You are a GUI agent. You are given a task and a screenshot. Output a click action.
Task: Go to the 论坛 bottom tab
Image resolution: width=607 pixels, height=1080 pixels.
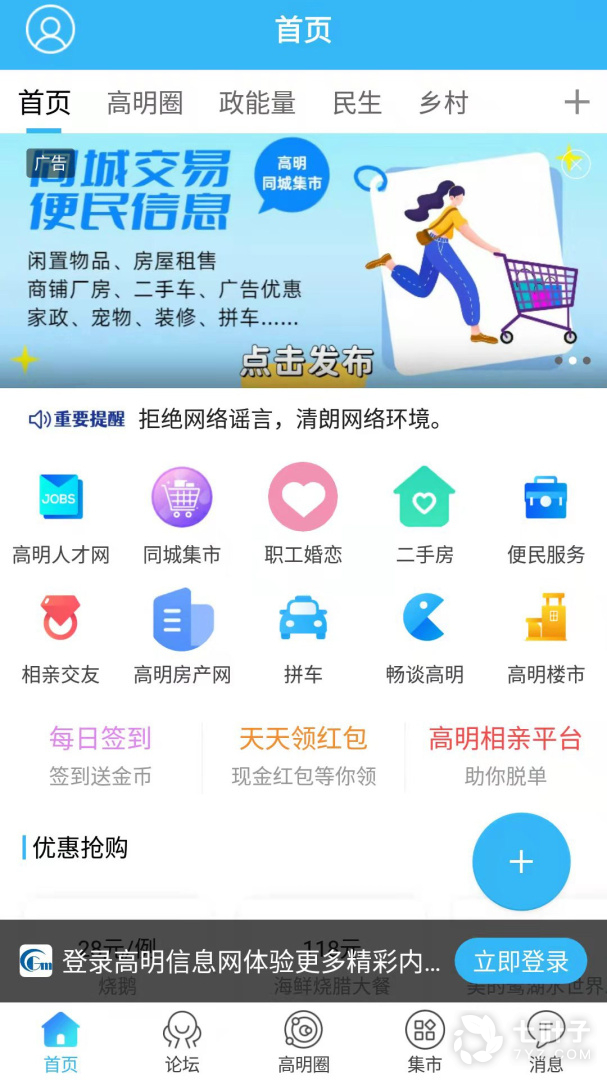182,1041
